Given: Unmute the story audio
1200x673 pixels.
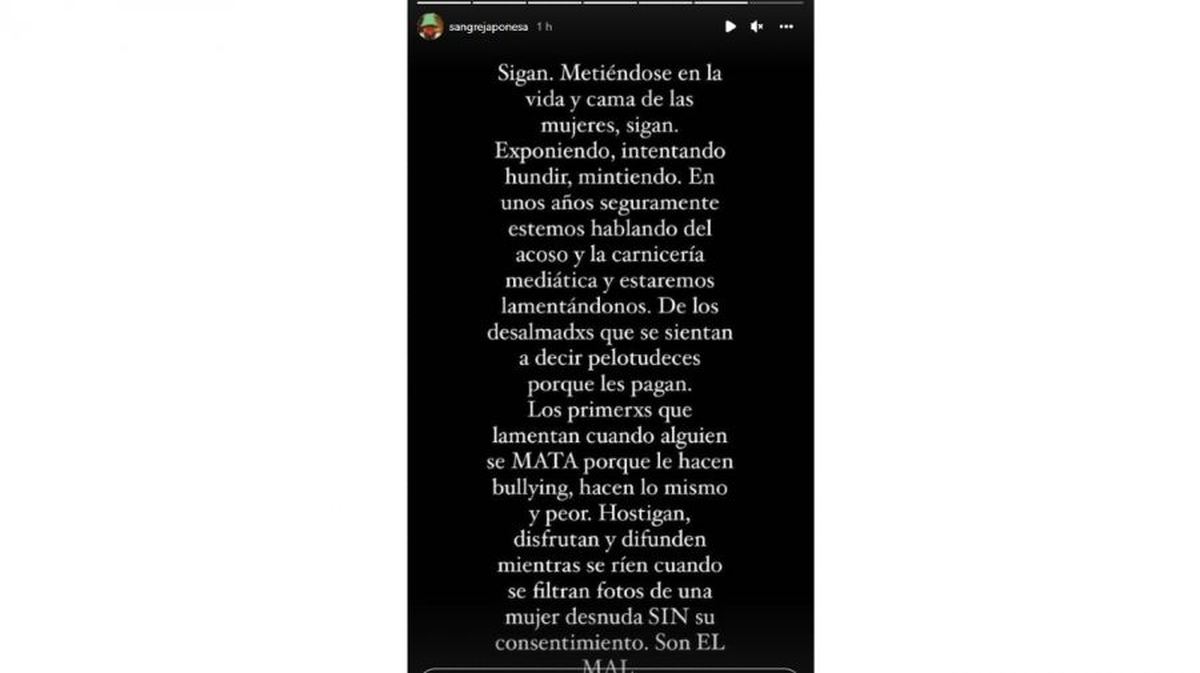Looking at the screenshot, I should [x=757, y=27].
